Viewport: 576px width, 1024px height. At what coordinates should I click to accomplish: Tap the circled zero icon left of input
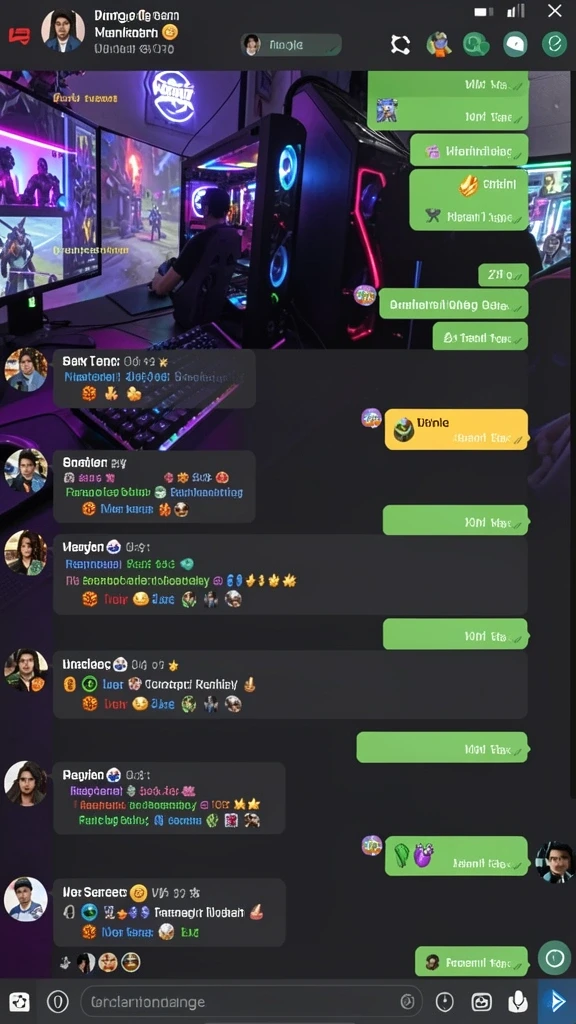pyautogui.click(x=58, y=1001)
